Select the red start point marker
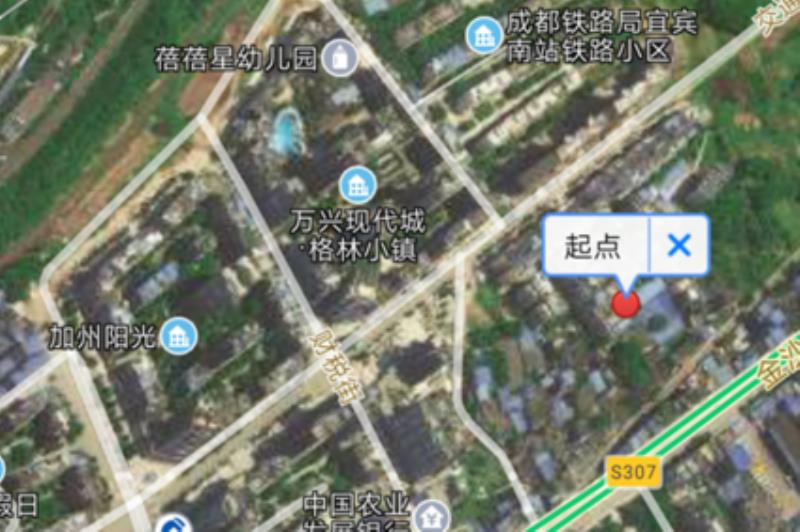The height and width of the screenshot is (532, 800). [626, 304]
